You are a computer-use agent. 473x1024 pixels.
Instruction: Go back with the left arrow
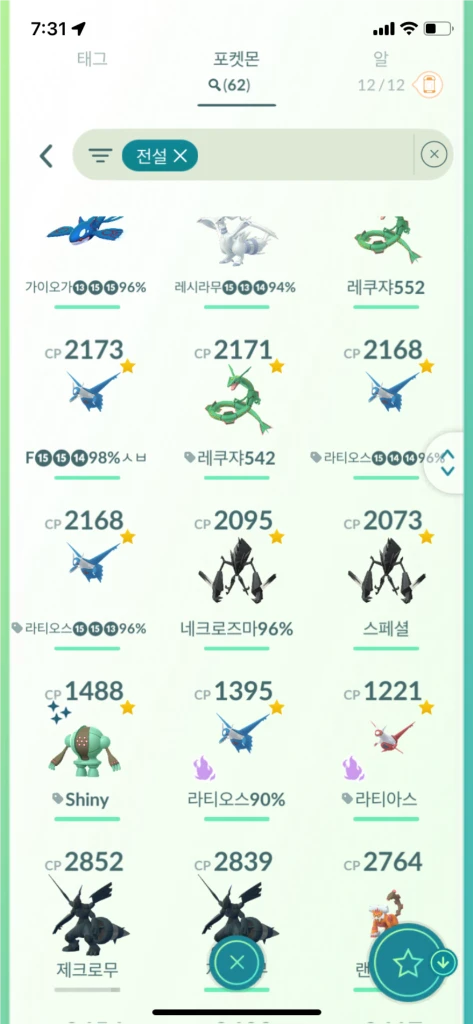46,156
